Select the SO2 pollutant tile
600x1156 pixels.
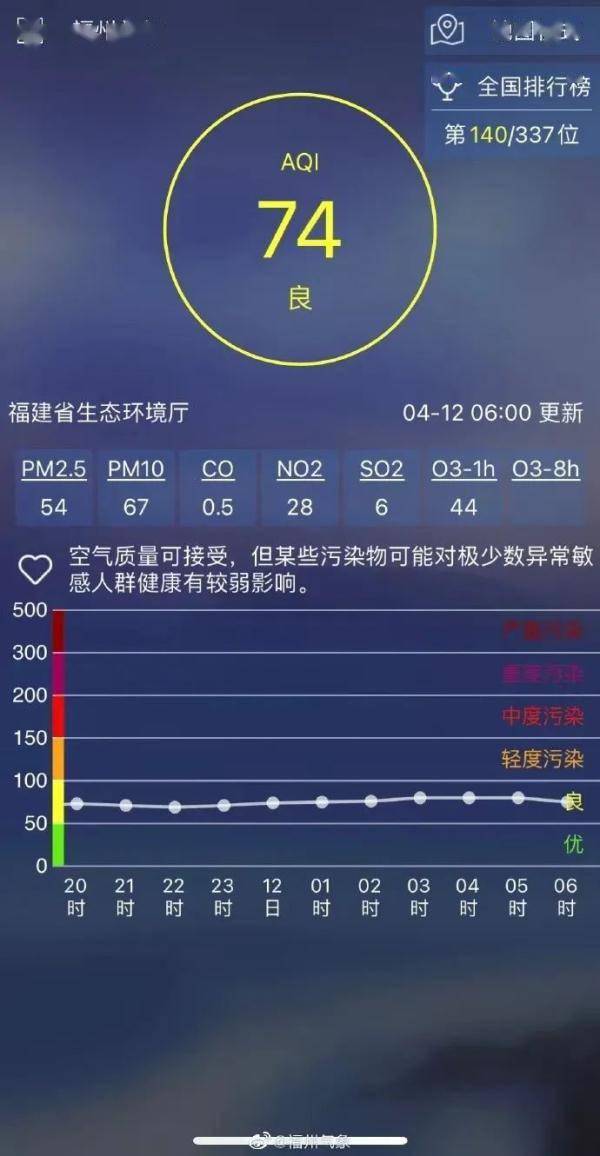click(381, 487)
